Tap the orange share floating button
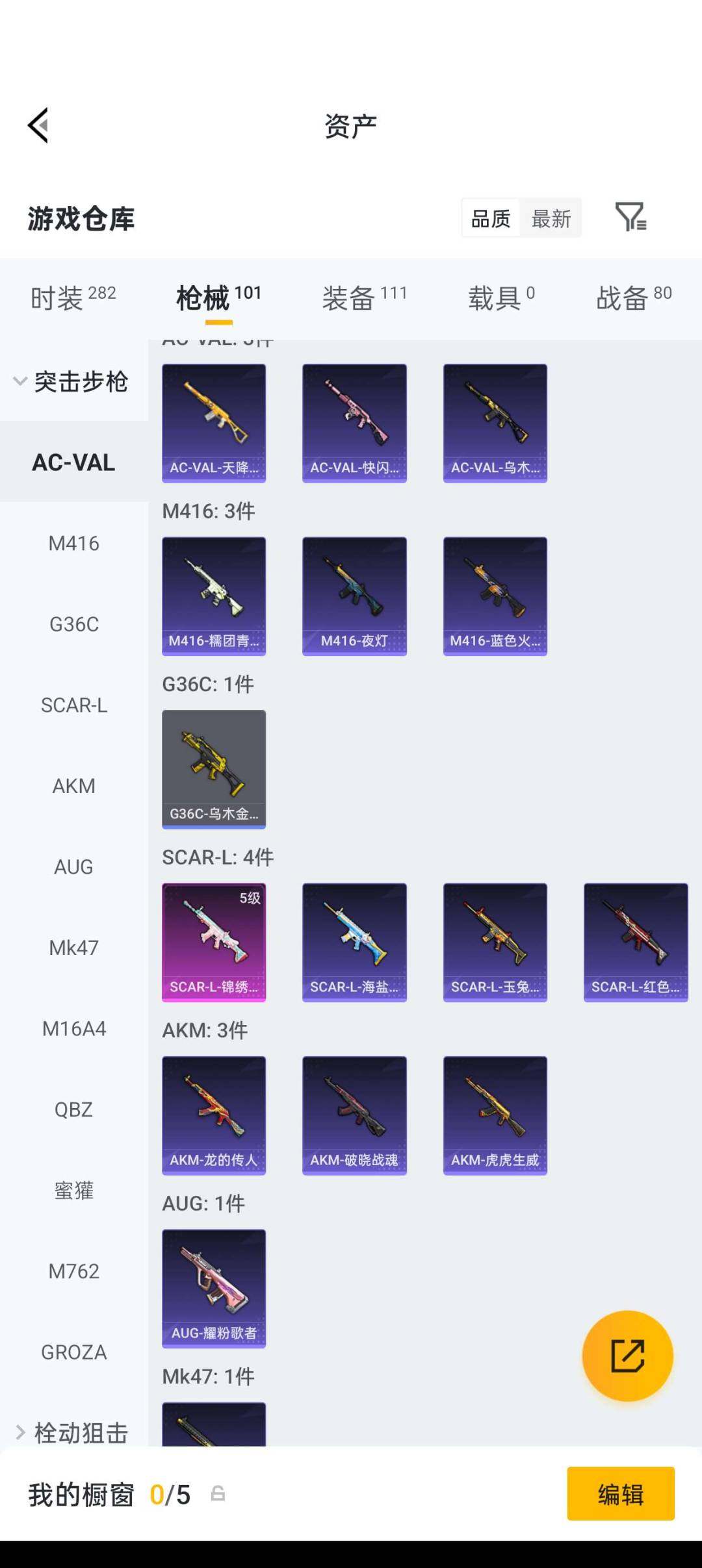Image resolution: width=702 pixels, height=1568 pixels. [x=627, y=1356]
